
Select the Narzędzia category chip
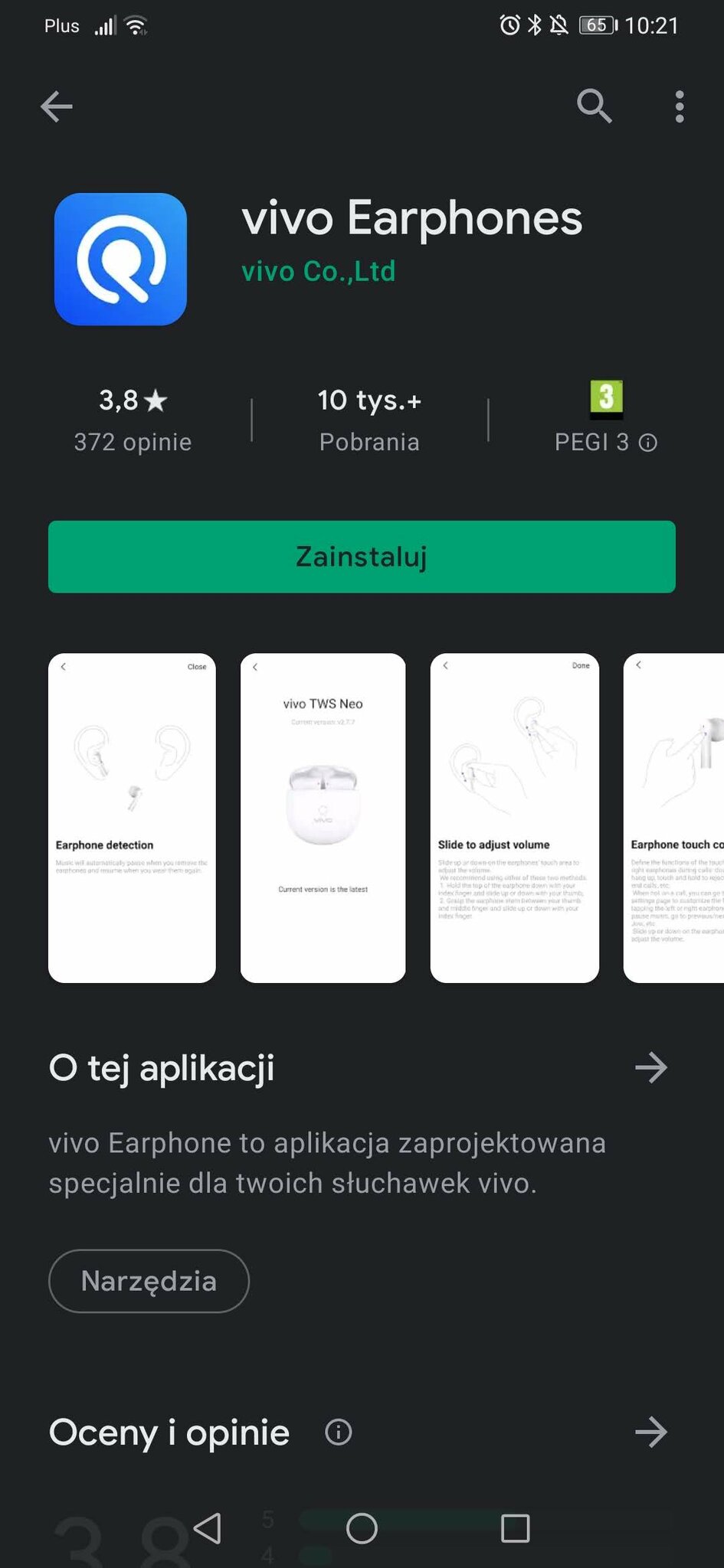pyautogui.click(x=149, y=1281)
